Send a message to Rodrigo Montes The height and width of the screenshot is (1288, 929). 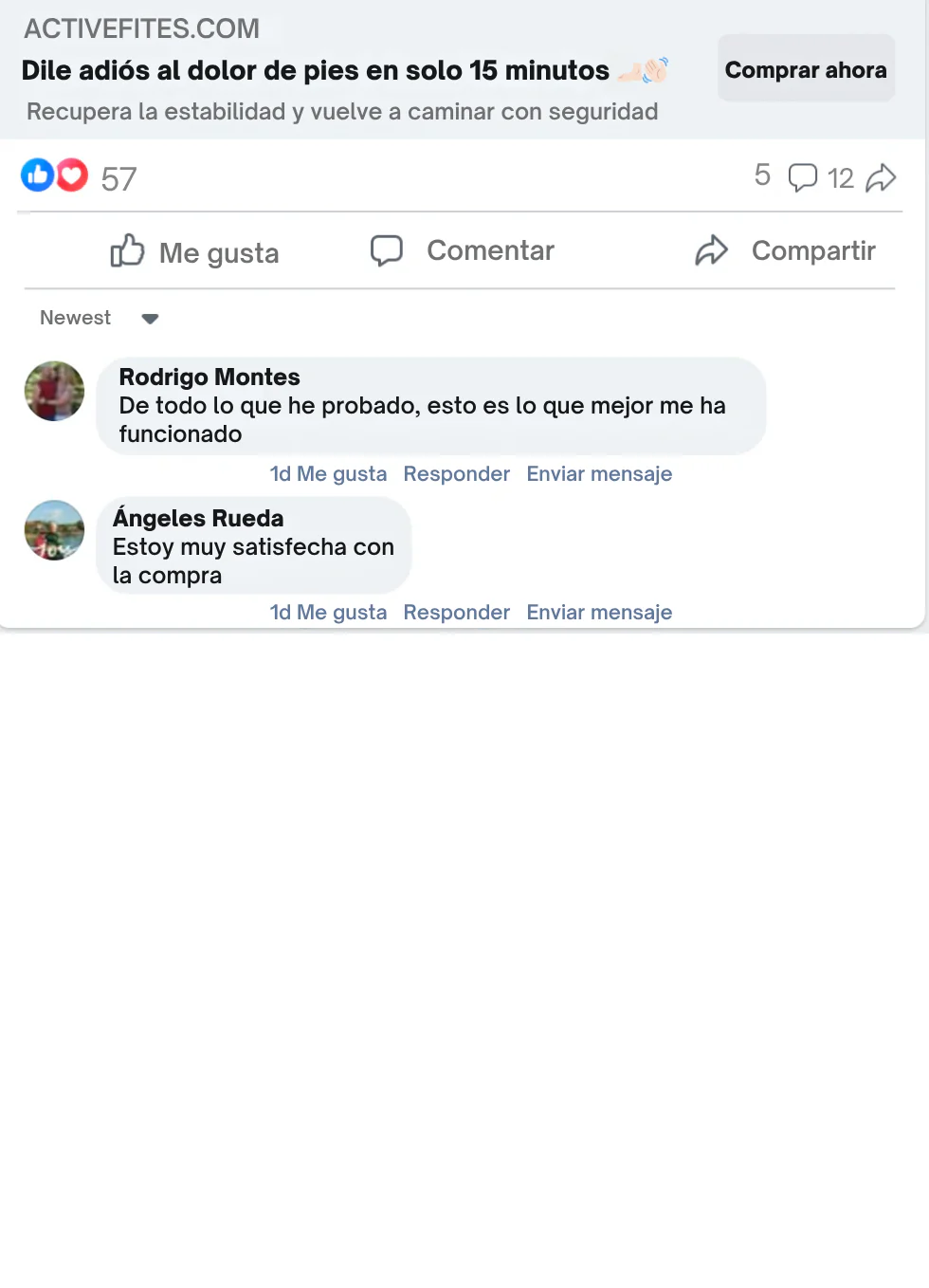[x=599, y=473]
